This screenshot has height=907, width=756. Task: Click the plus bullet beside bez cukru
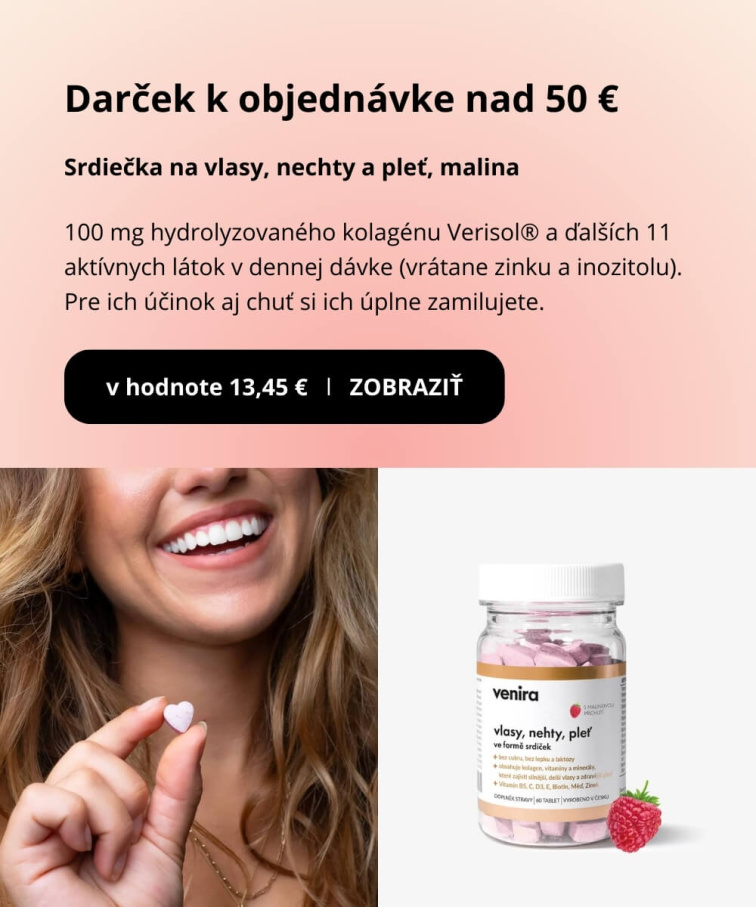495,757
